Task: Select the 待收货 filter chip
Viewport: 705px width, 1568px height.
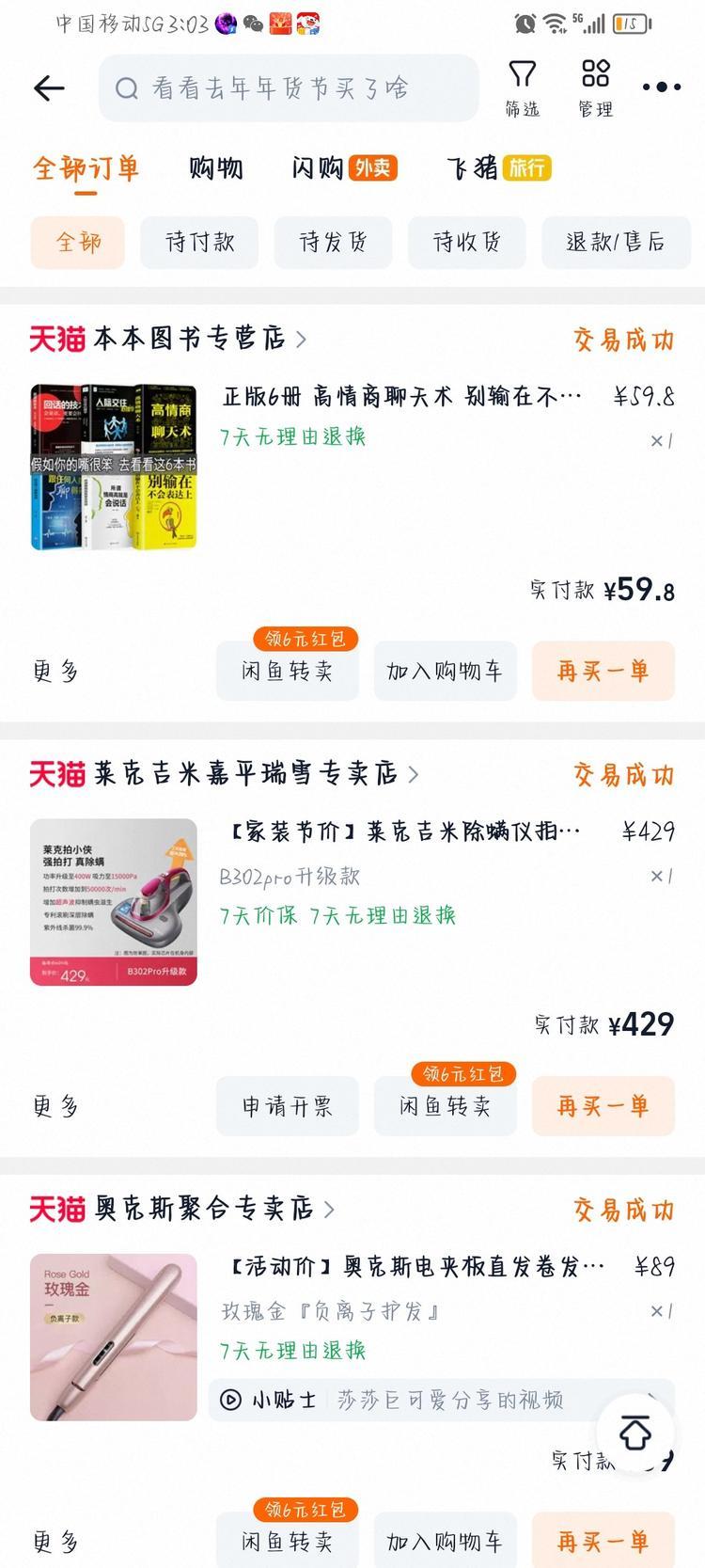Action: 466,243
